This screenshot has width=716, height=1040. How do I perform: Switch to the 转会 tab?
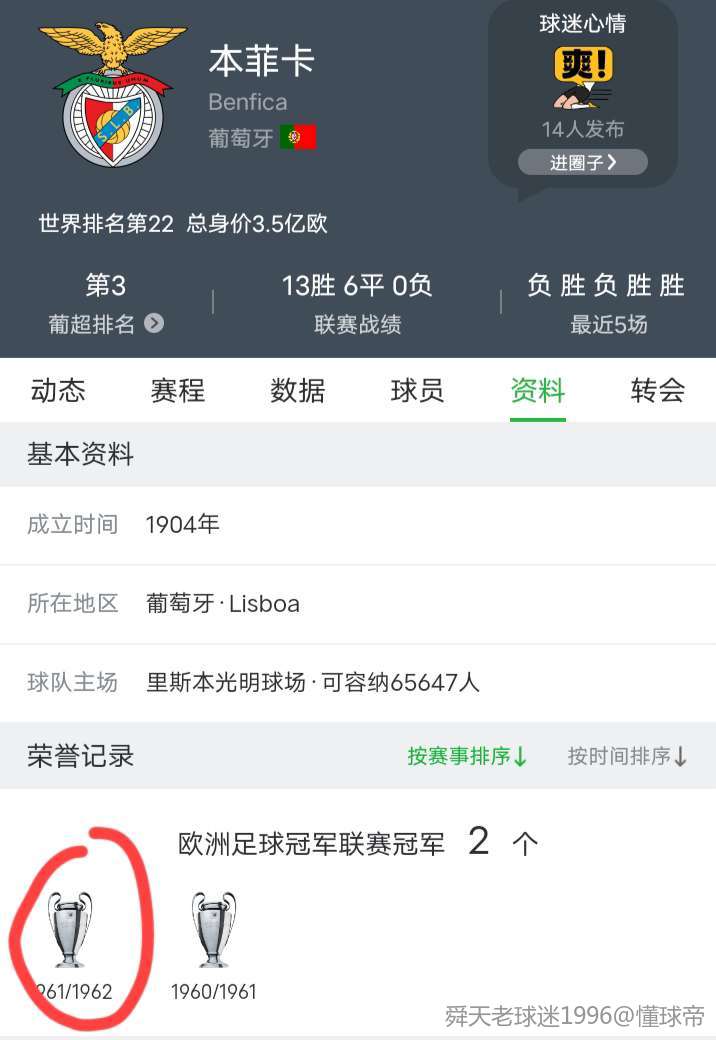click(x=657, y=390)
